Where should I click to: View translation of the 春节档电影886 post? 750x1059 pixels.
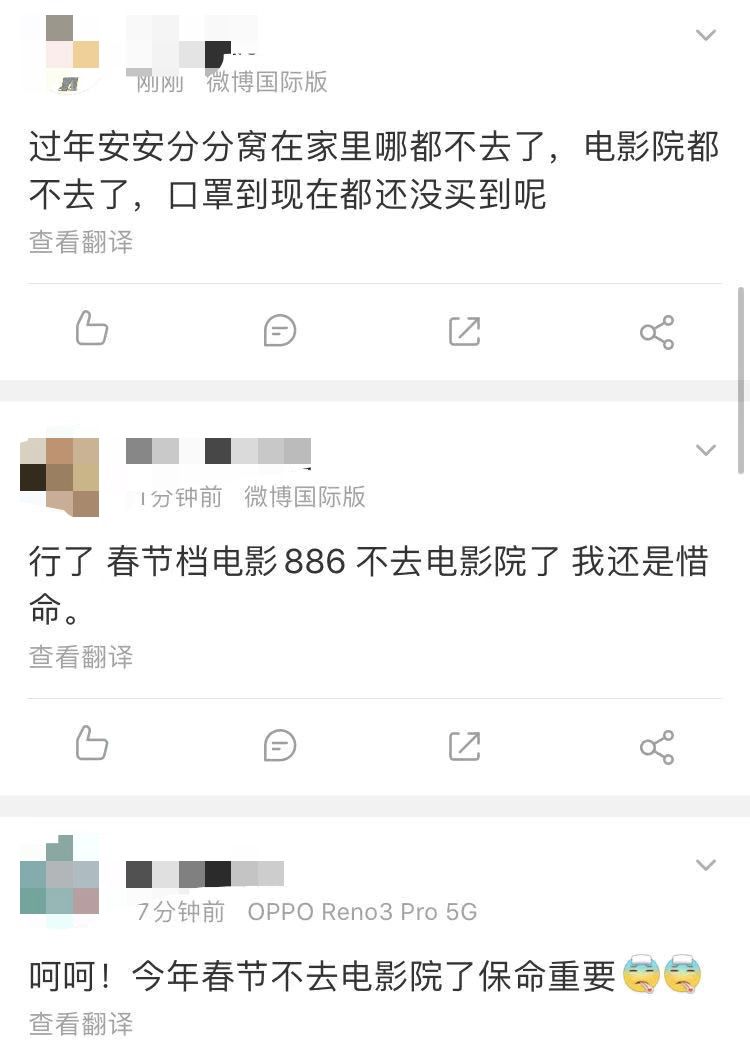(80, 657)
